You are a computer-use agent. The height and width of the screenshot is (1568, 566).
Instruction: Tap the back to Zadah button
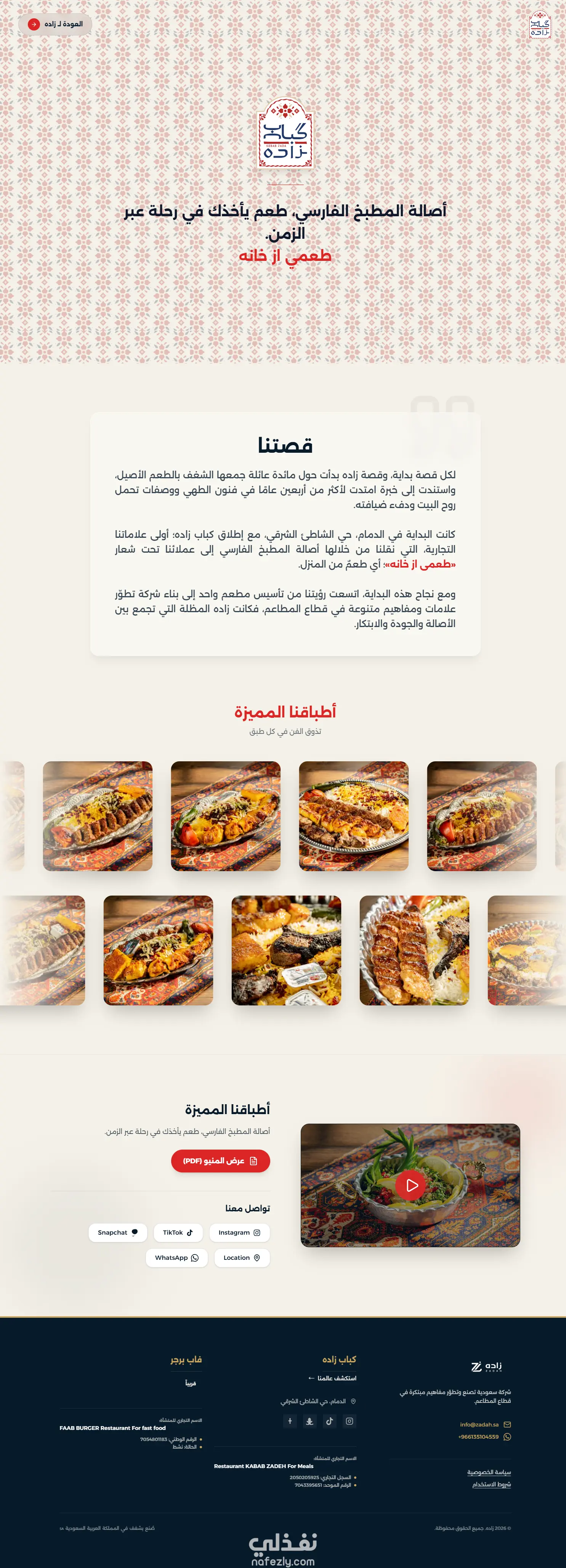tap(55, 24)
